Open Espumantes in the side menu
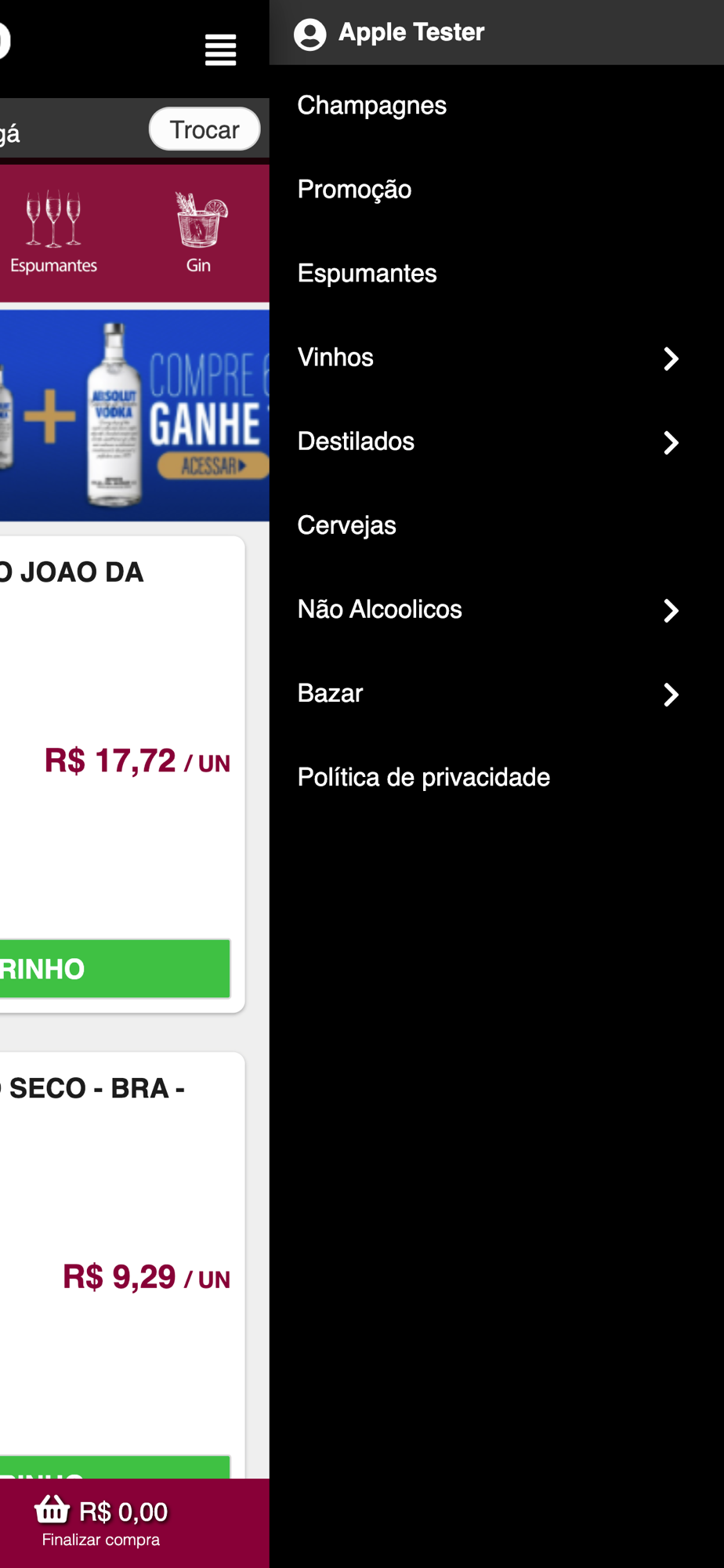This screenshot has width=724, height=1568. tap(497, 274)
